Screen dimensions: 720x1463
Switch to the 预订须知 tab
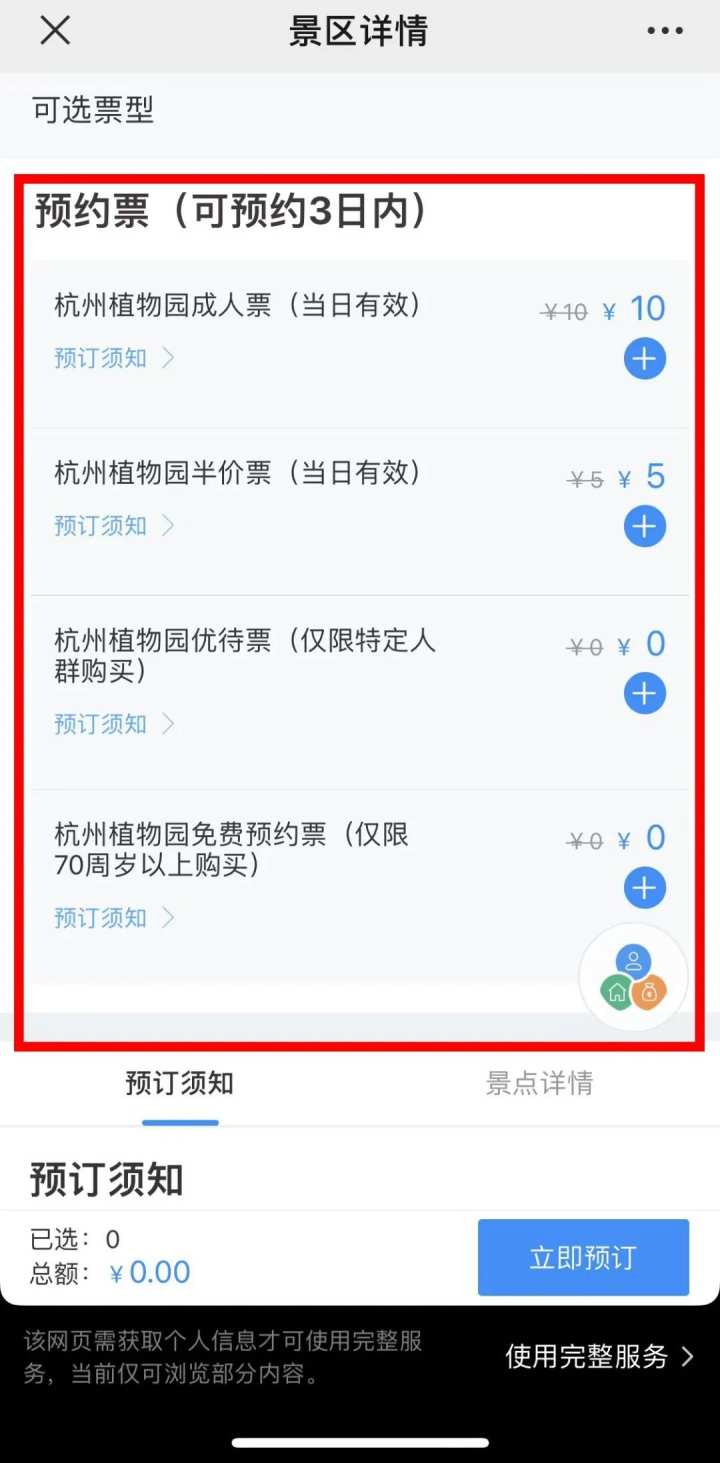[180, 1083]
